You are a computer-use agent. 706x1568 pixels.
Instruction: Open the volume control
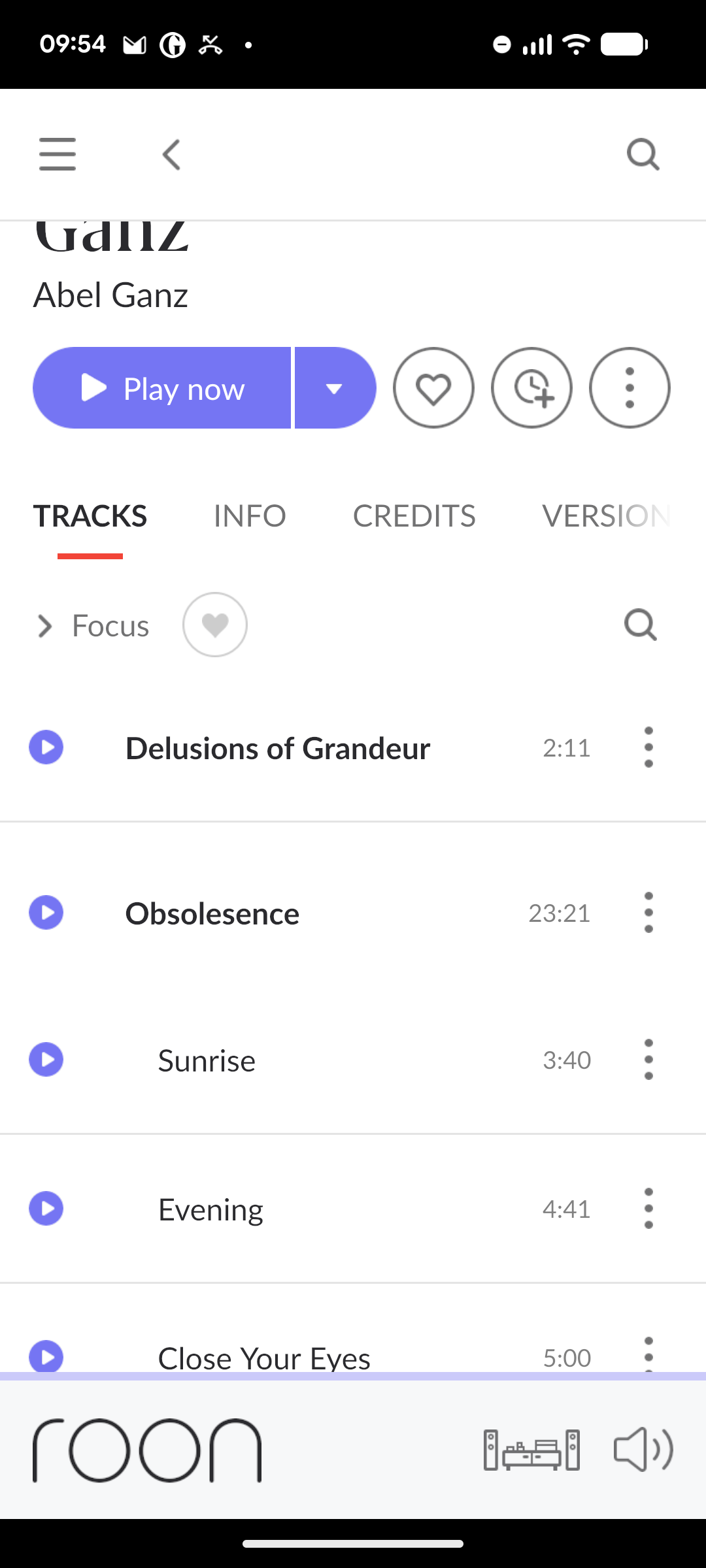(643, 1450)
